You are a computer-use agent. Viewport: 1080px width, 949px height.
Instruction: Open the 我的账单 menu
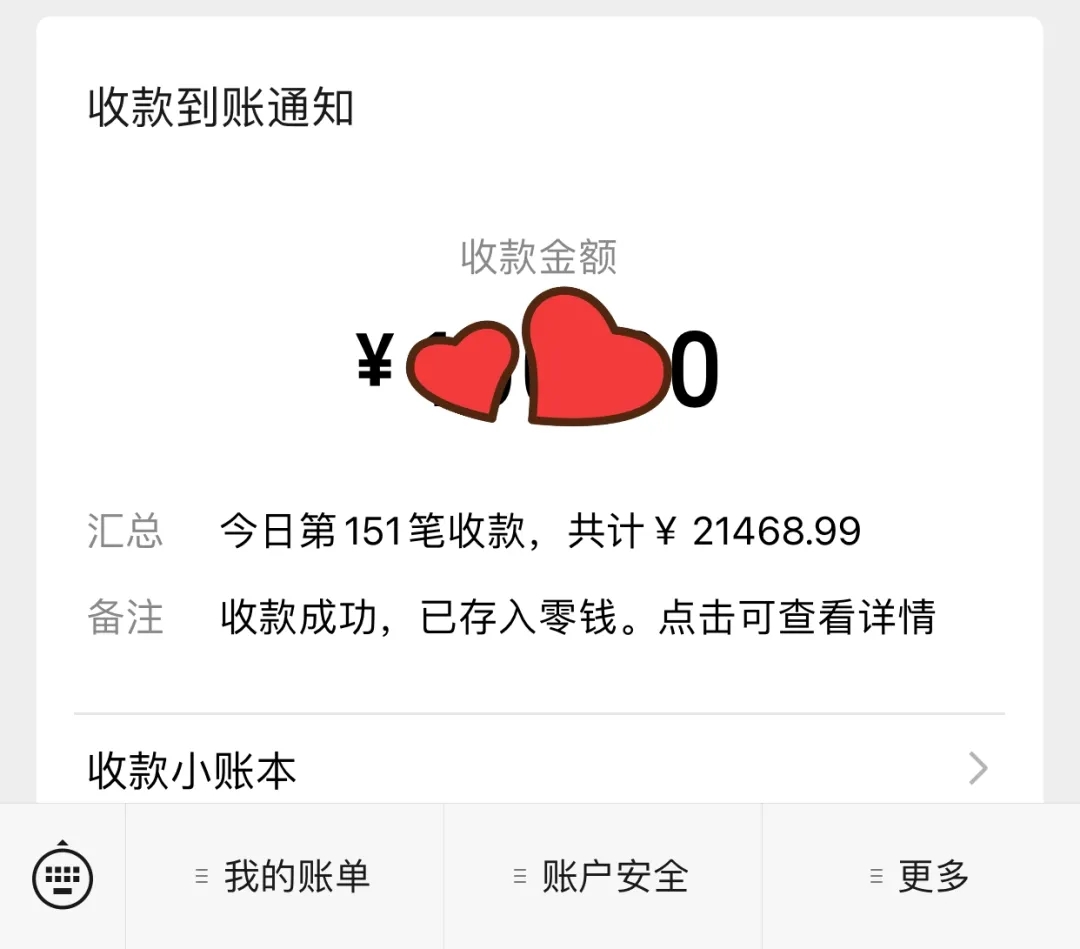(284, 877)
